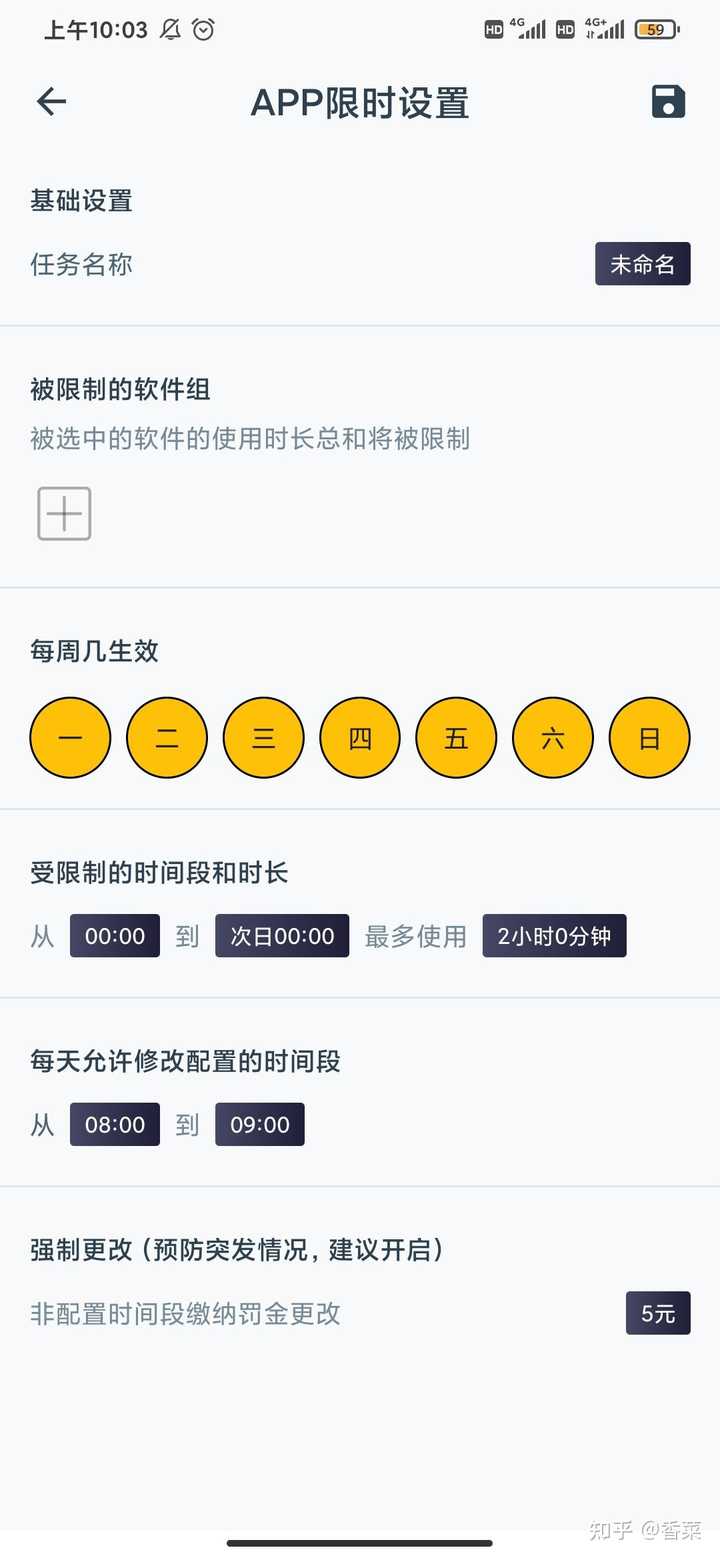Add an app to the restricted group
The width and height of the screenshot is (720, 1560).
pos(65,514)
